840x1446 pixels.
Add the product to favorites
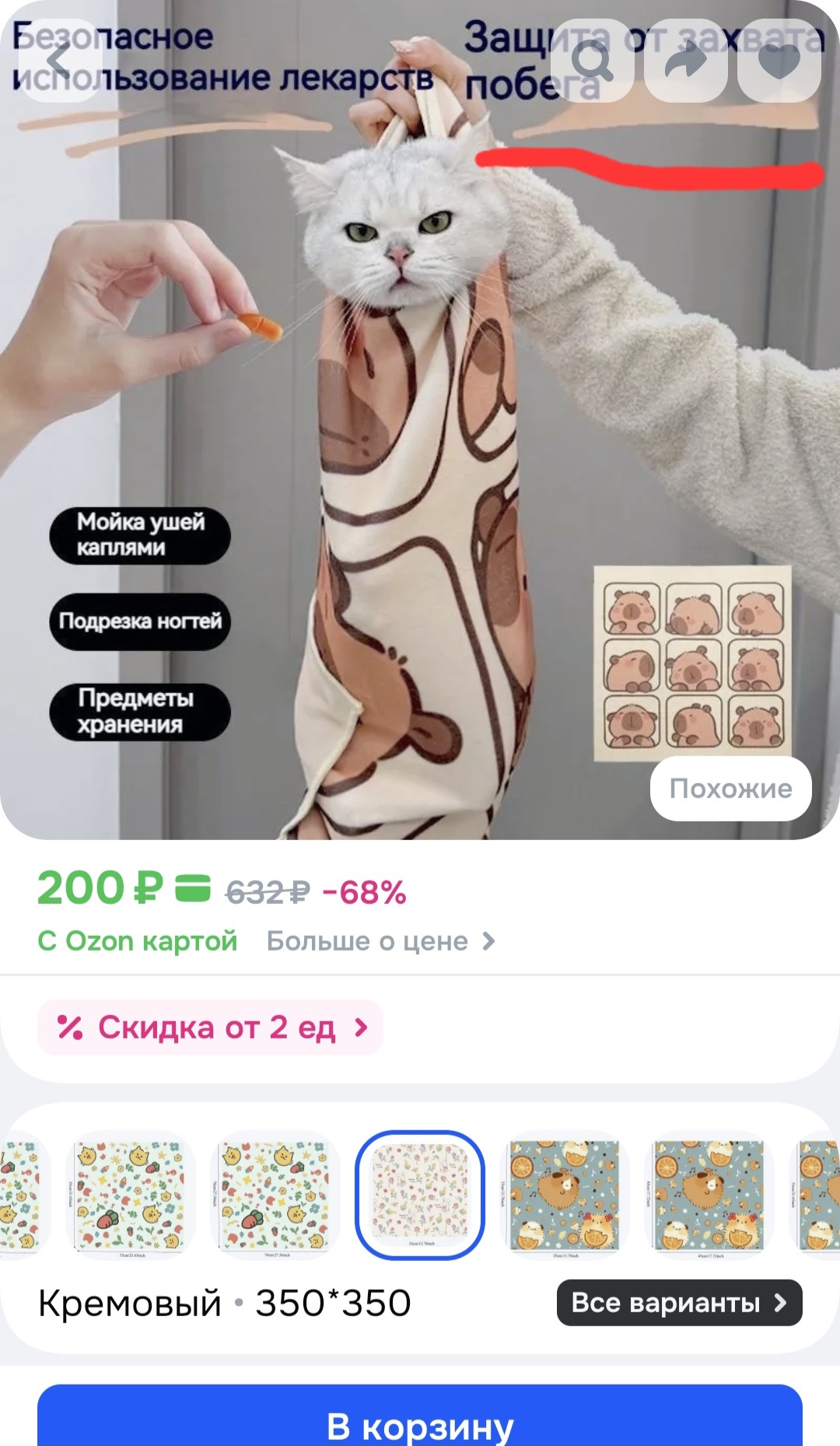(x=779, y=61)
